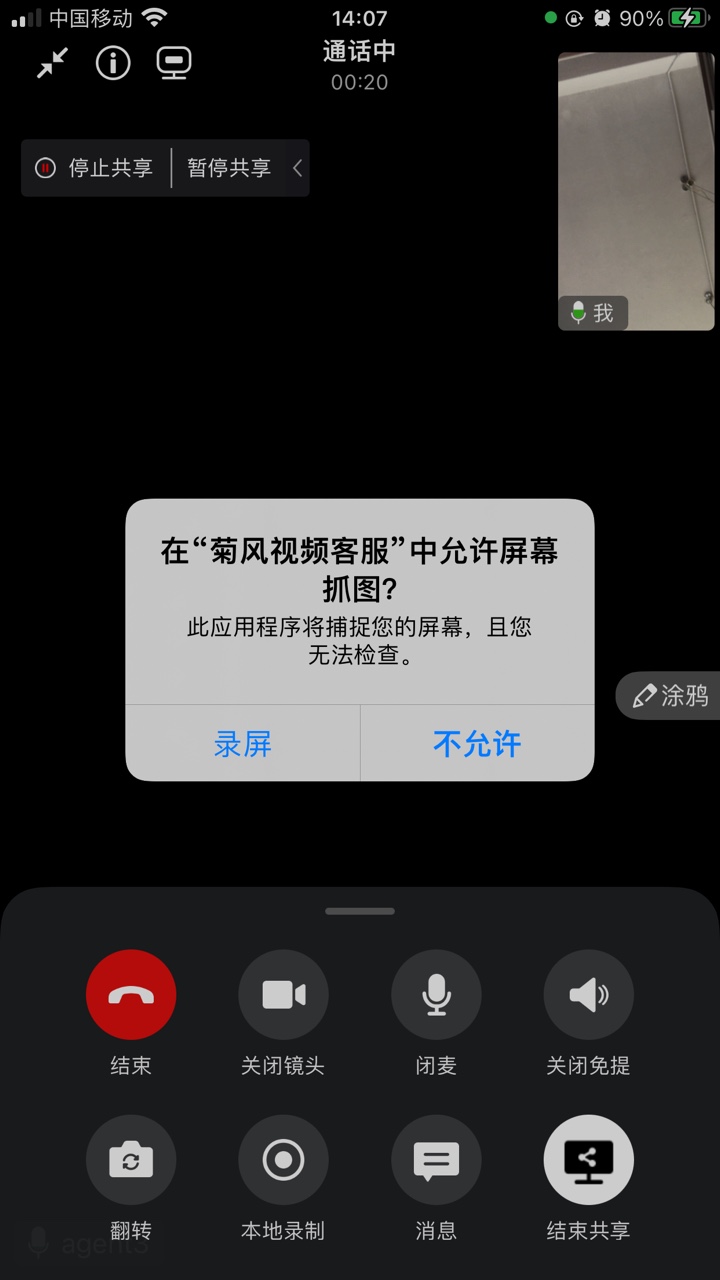Open my video preview tile
Viewport: 720px width, 1280px height.
pyautogui.click(x=636, y=190)
